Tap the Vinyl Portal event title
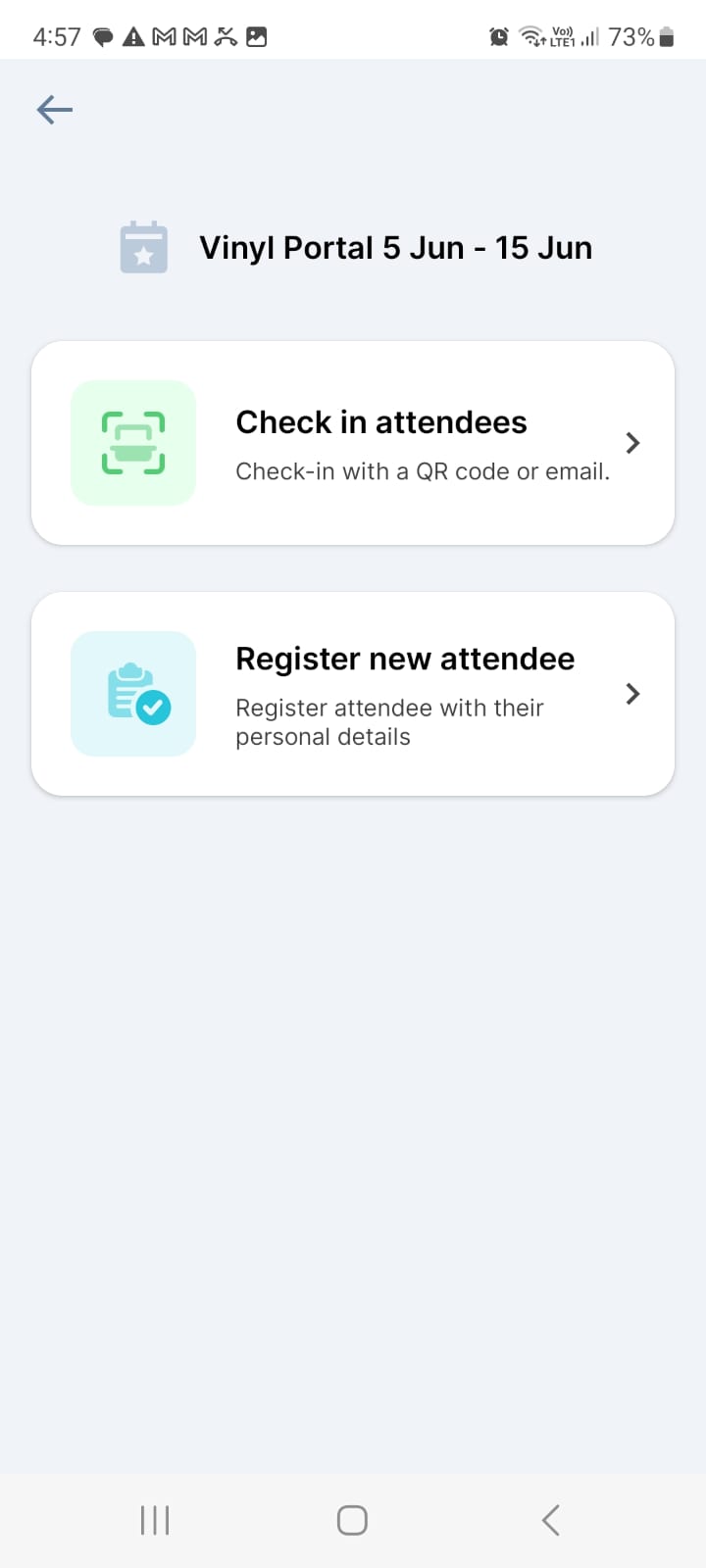The width and height of the screenshot is (706, 1568). [x=395, y=247]
